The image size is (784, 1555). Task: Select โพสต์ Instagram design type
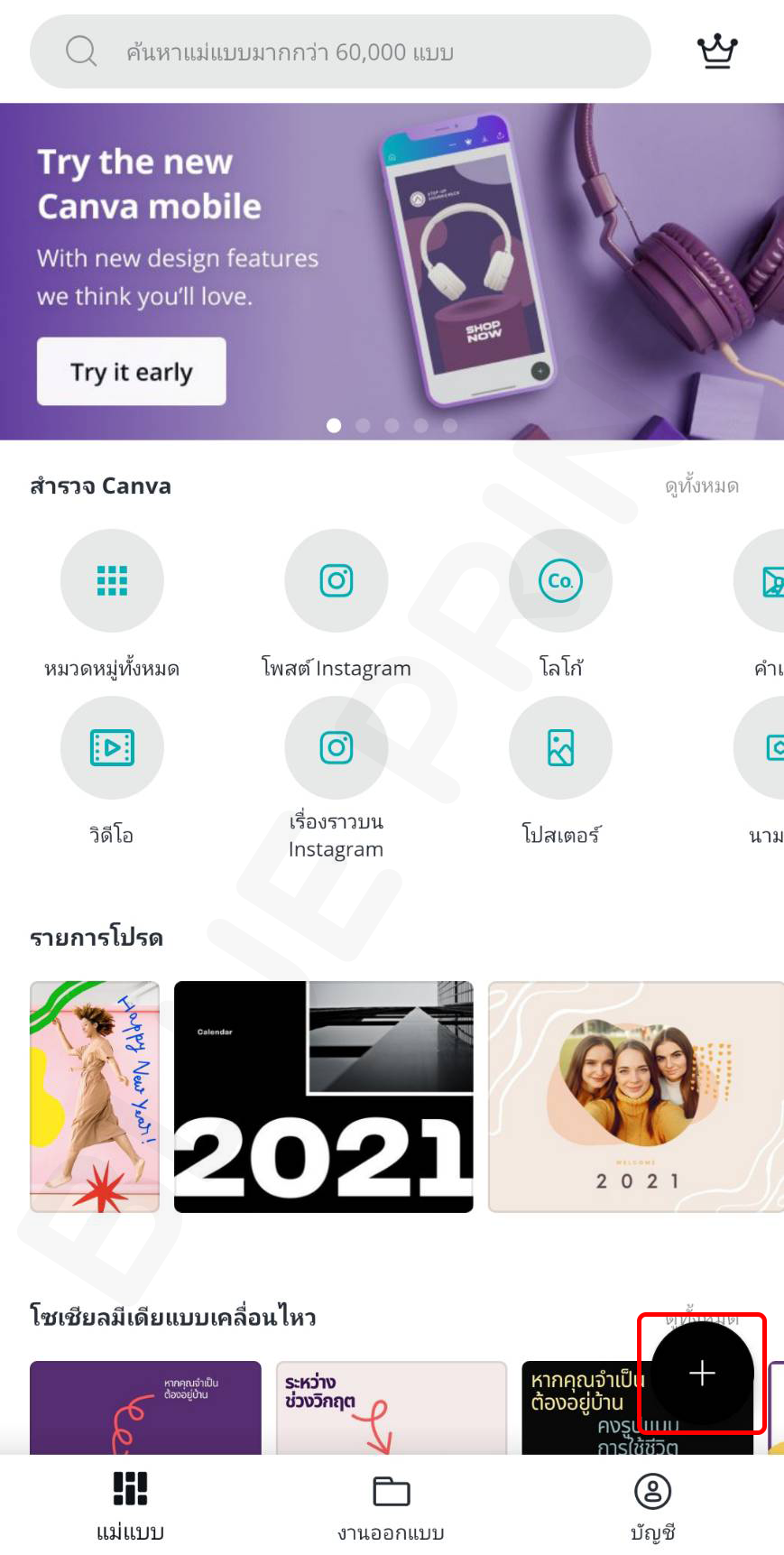(x=336, y=581)
